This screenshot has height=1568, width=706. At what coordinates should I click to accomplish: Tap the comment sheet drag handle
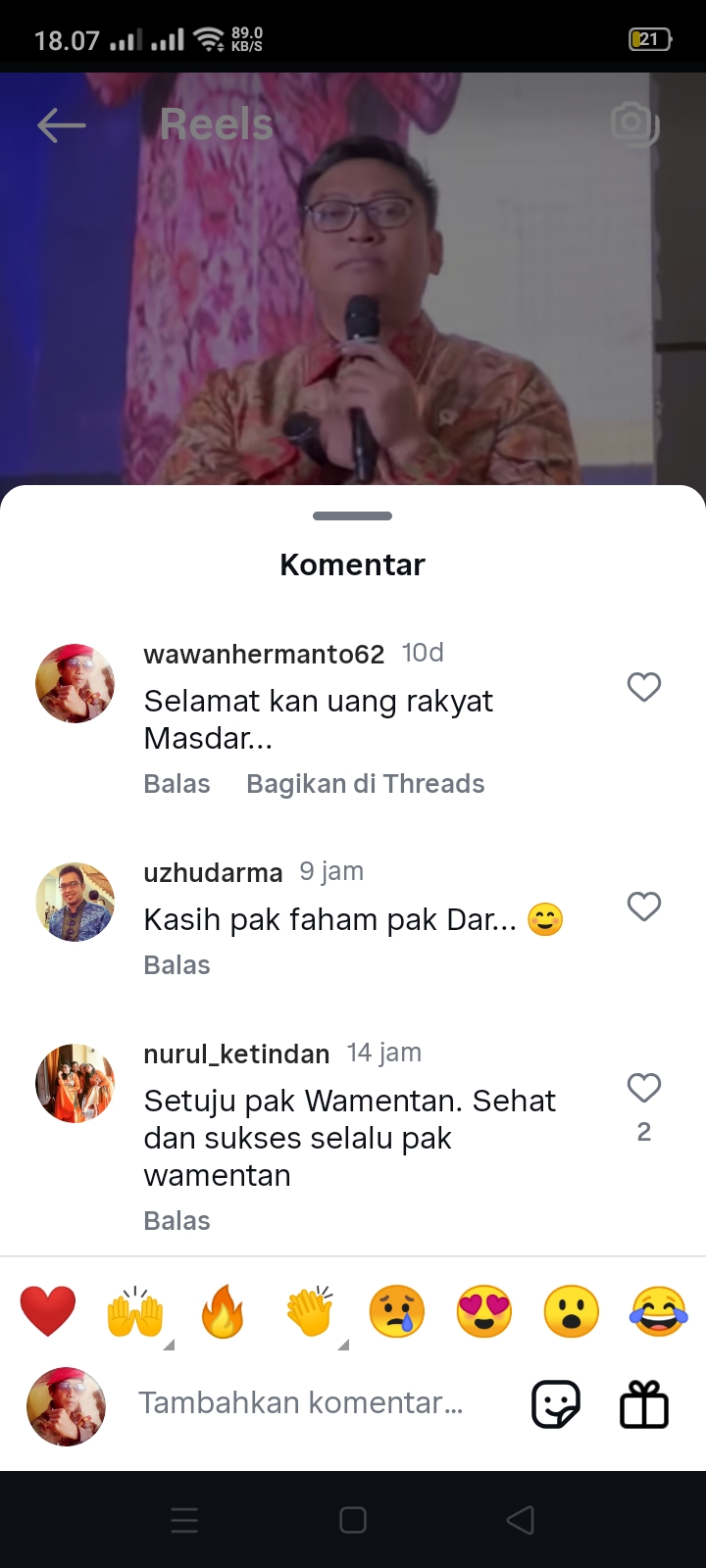click(x=352, y=515)
